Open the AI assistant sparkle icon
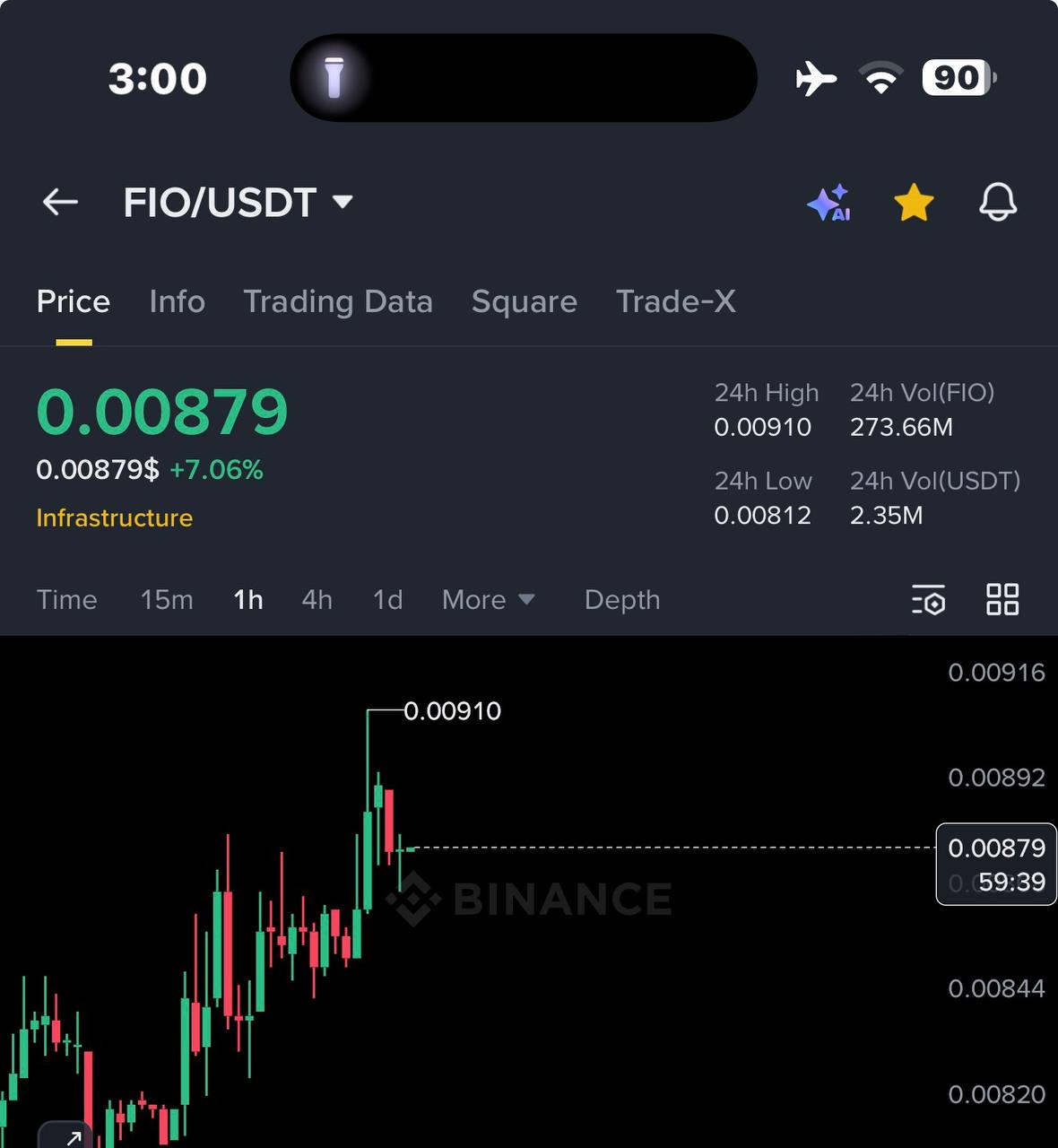The width and height of the screenshot is (1058, 1148). pos(828,203)
